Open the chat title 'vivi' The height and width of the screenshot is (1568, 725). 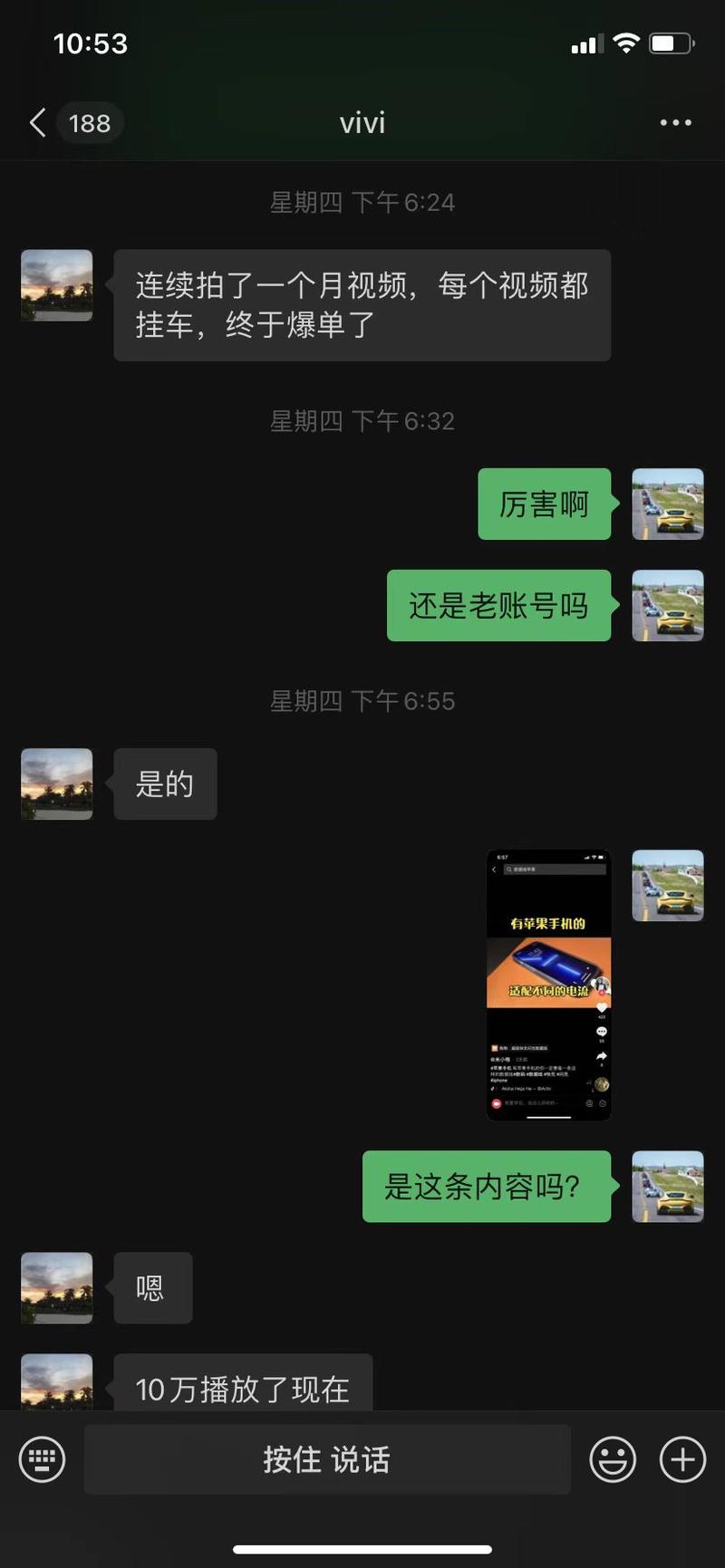[x=362, y=122]
